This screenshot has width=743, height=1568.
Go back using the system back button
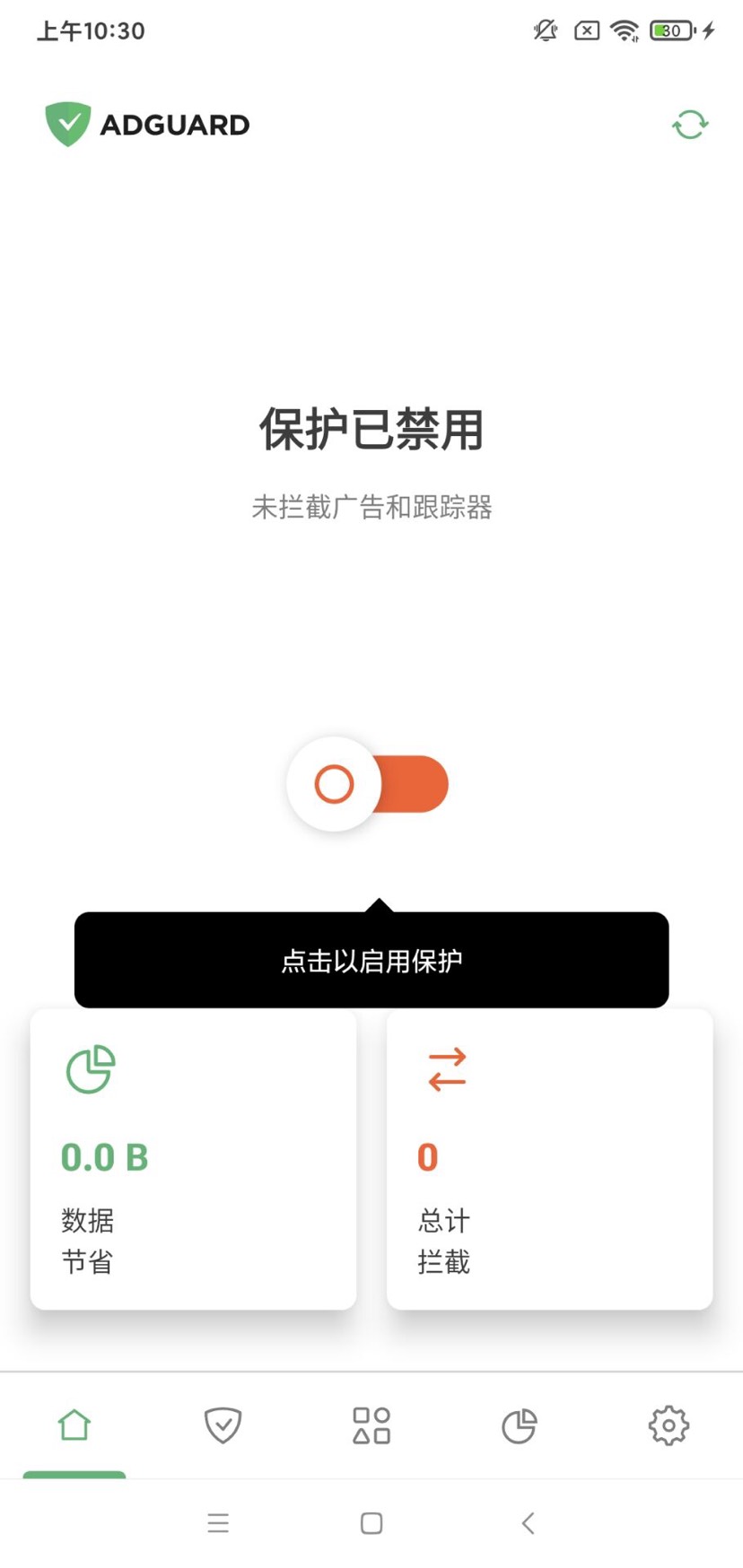[x=528, y=1522]
